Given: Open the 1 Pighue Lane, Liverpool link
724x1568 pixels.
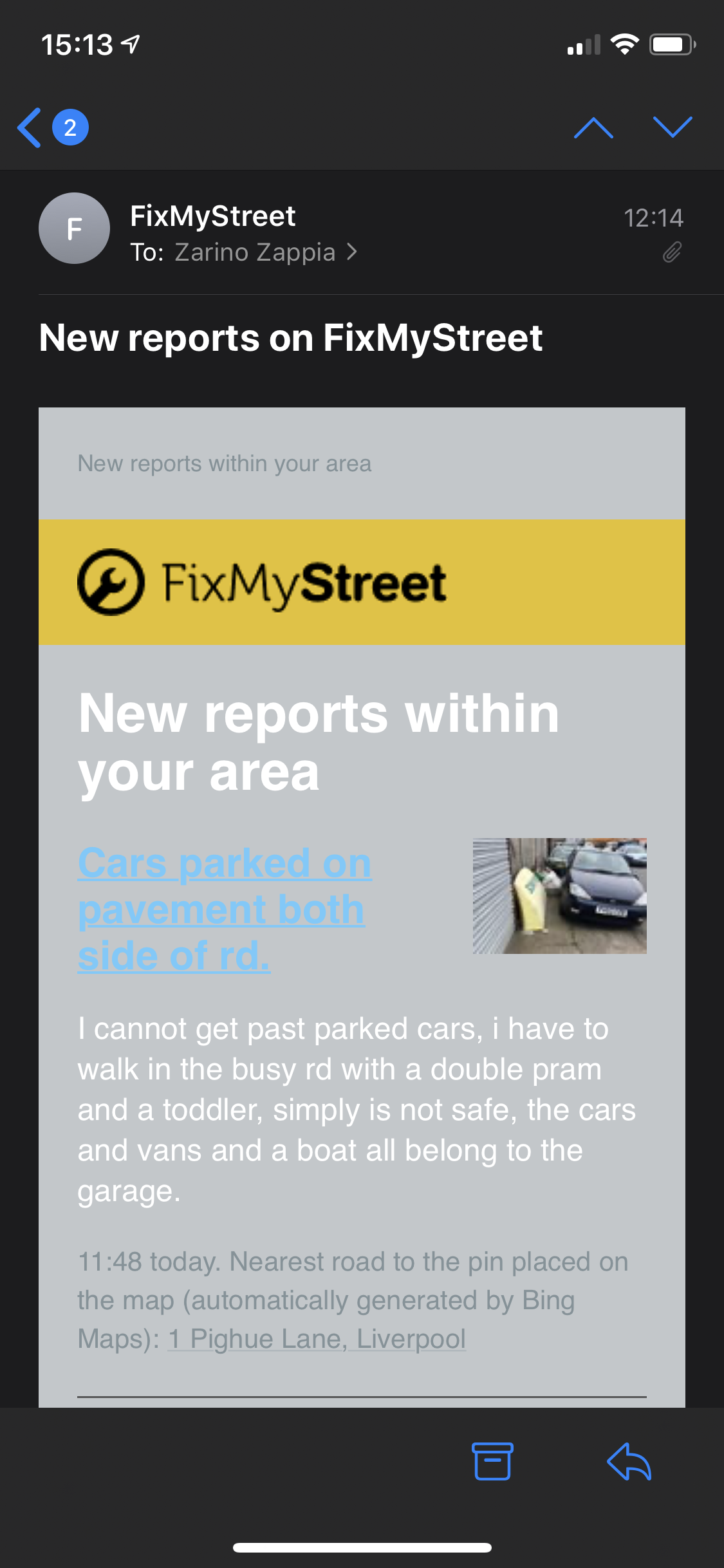Looking at the screenshot, I should [316, 1339].
